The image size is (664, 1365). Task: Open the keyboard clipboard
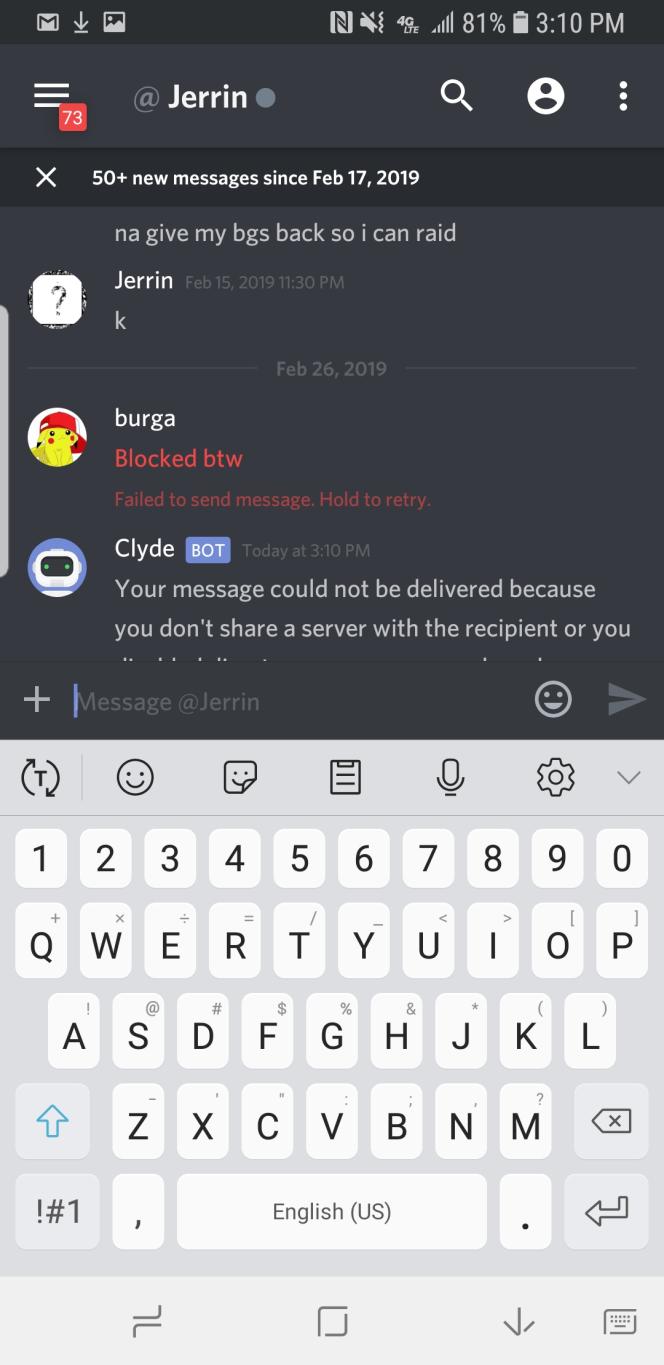pos(345,777)
